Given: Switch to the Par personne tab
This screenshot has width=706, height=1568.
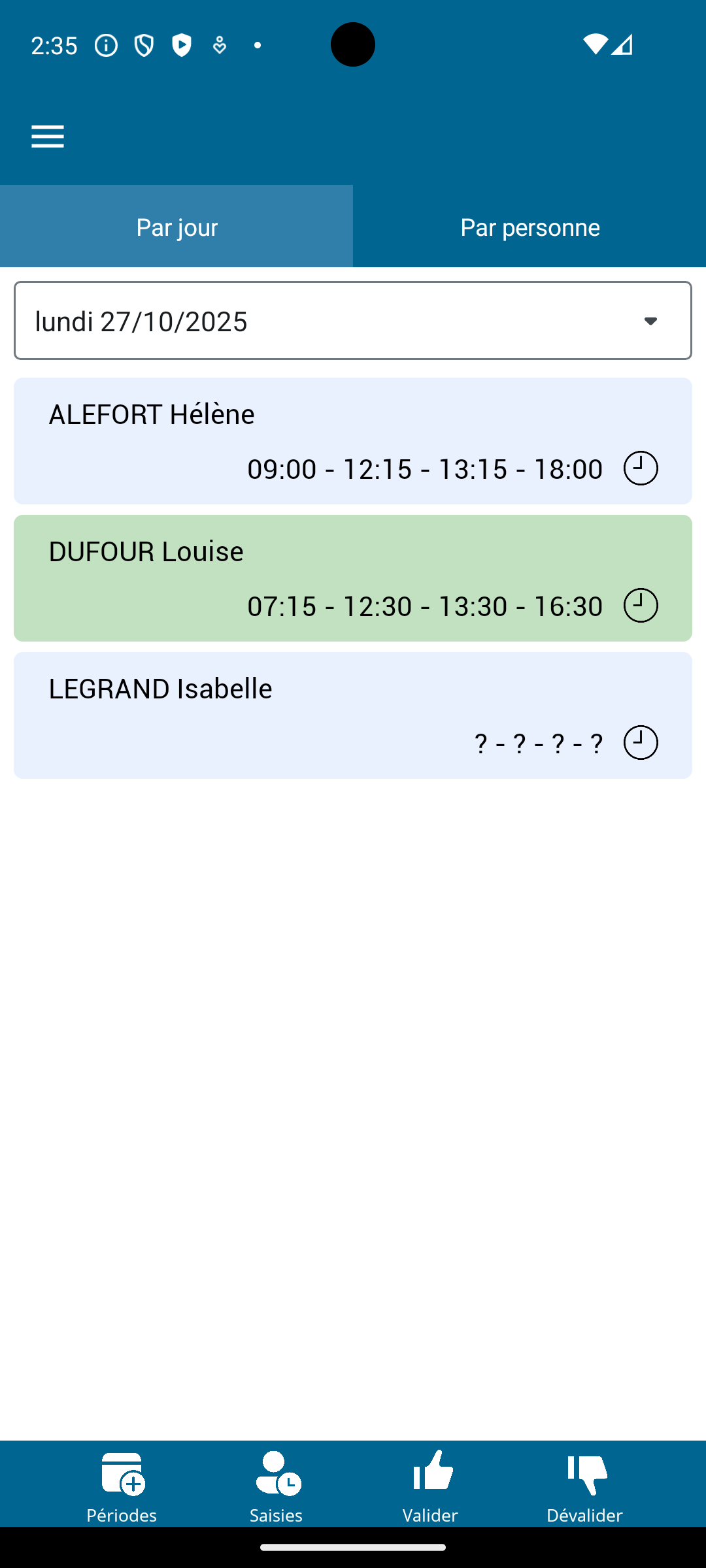Looking at the screenshot, I should [x=529, y=227].
